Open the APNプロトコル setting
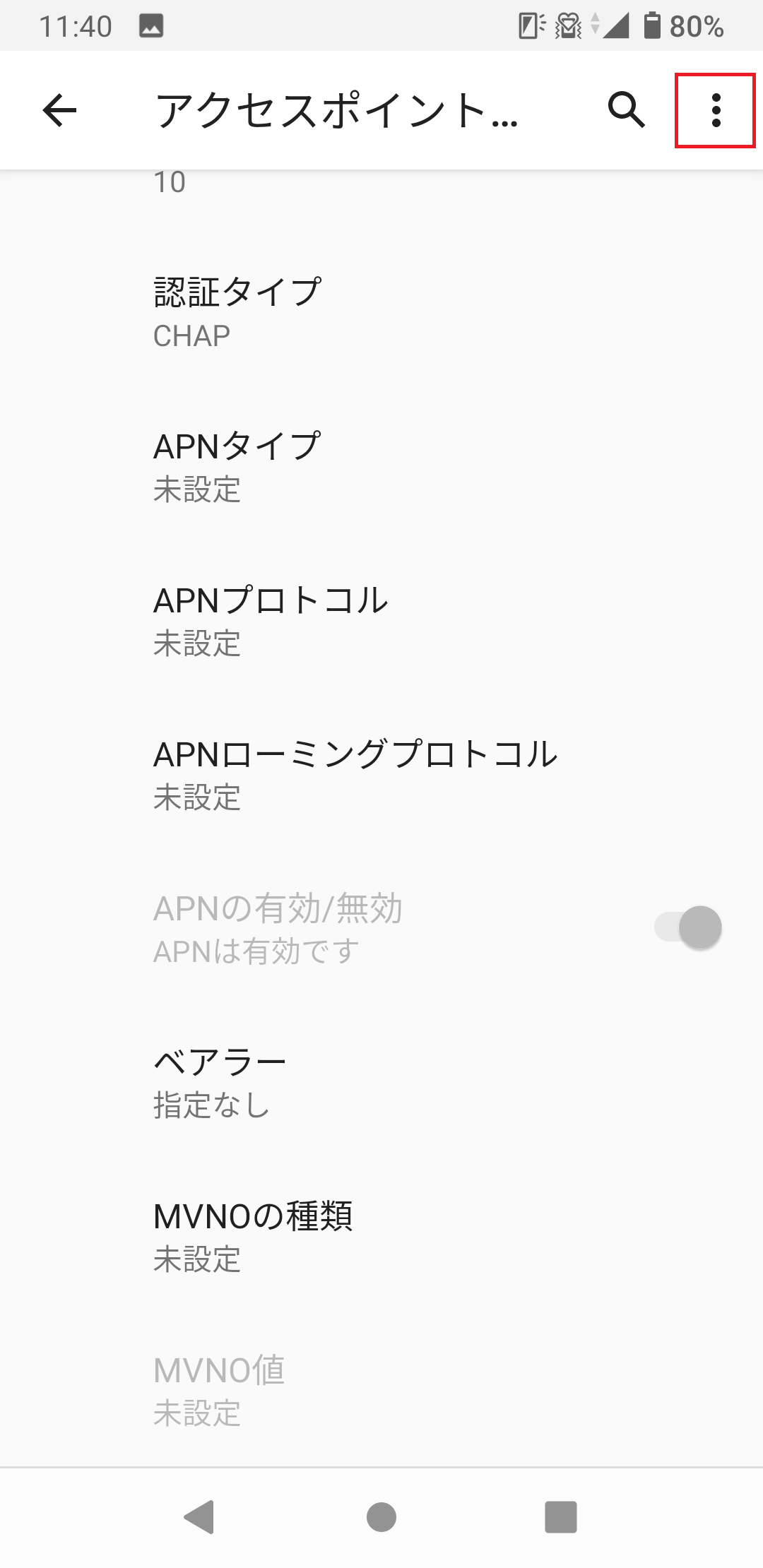This screenshot has width=763, height=1568. click(381, 621)
